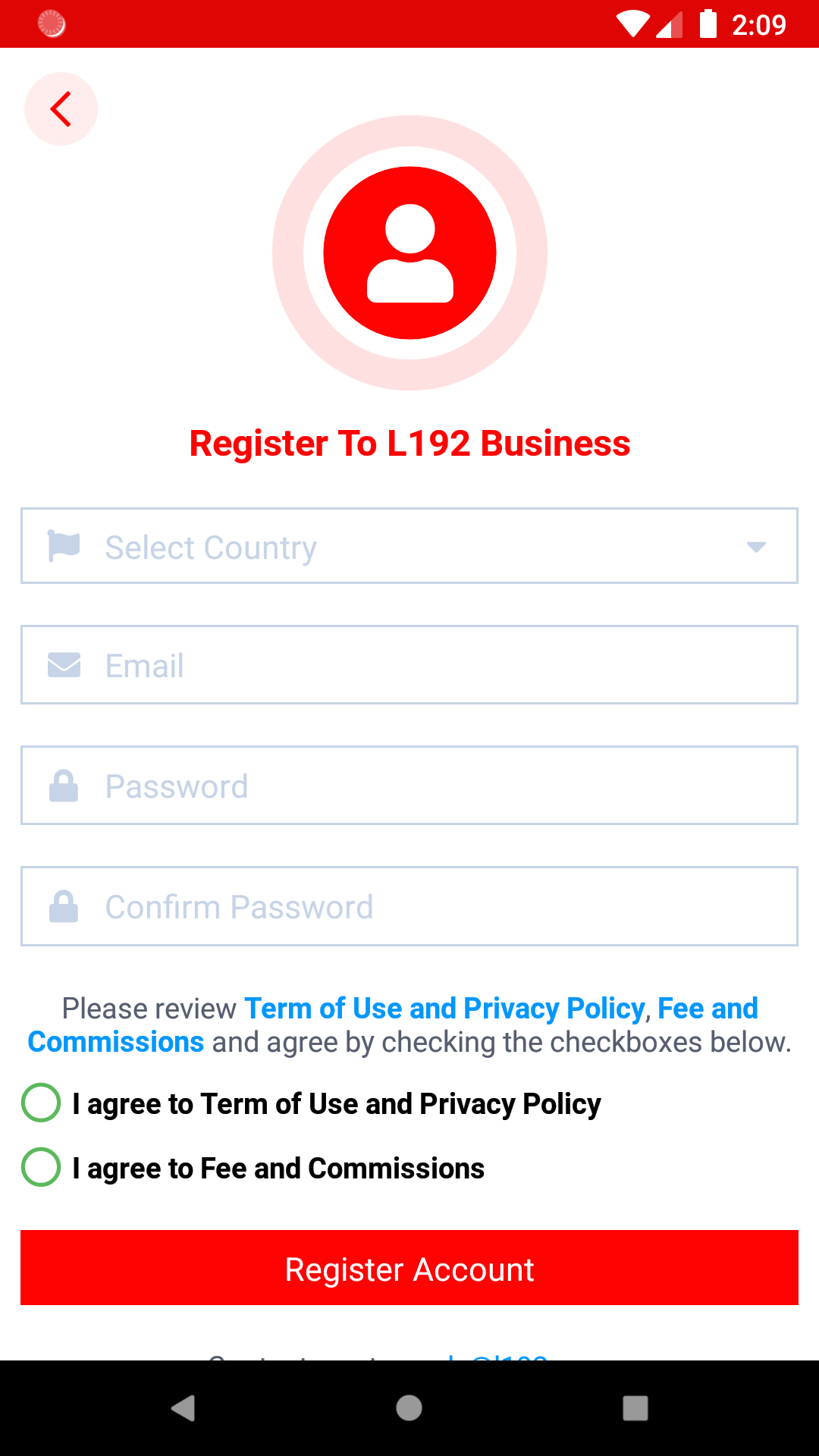Viewport: 819px width, 1456px height.
Task: Open the Select Country dropdown
Action: coord(409,546)
